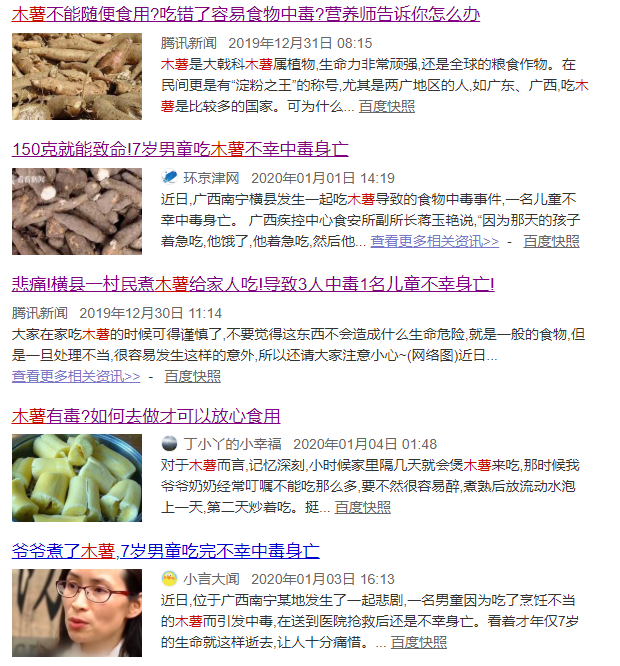Open 百度快照 for the 腾讯新闻 12月31日 result
This screenshot has height=666, width=620.
click(387, 106)
